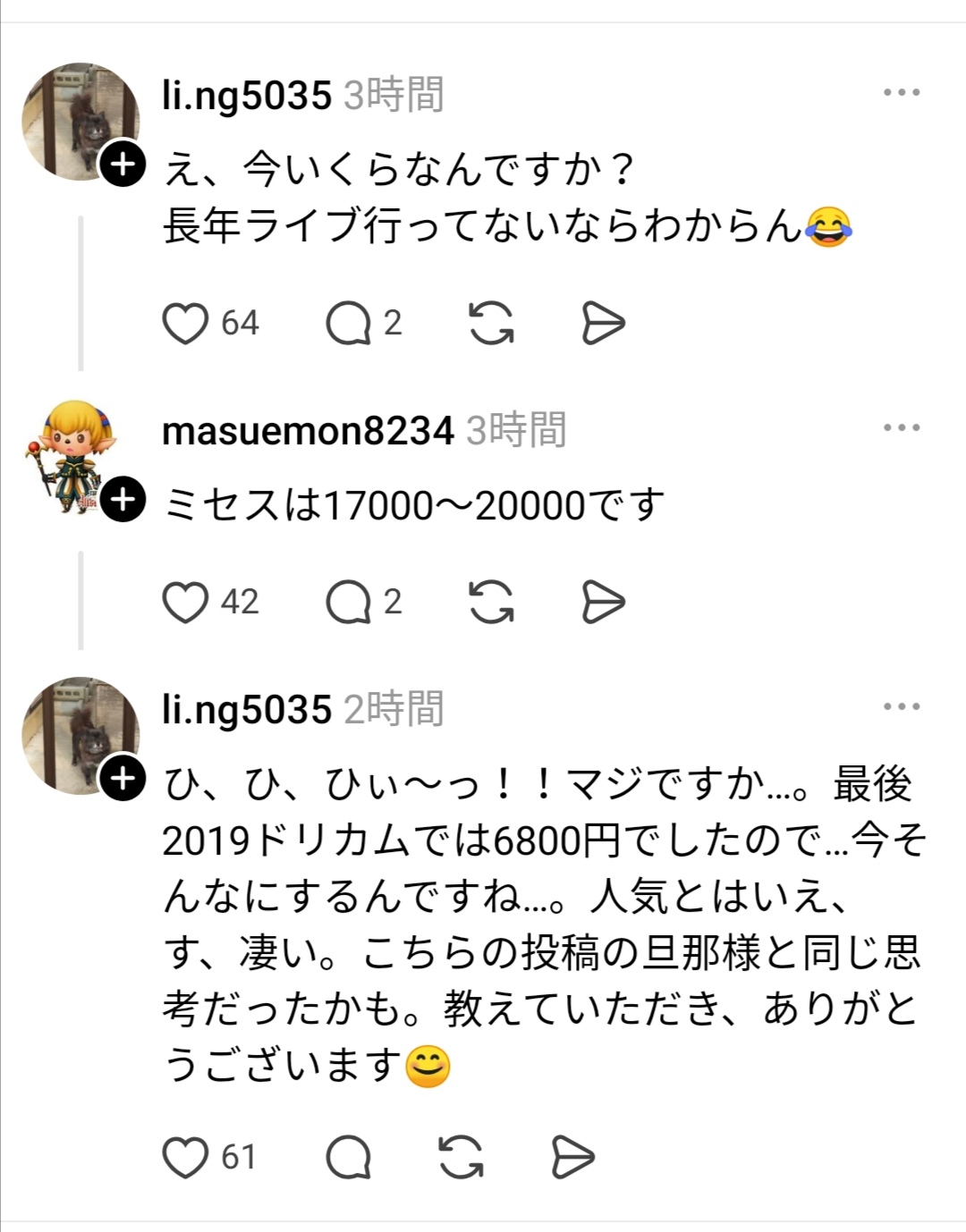966x1232 pixels.
Task: Open more options on li.ng5035's 2時間 comment
Action: click(901, 706)
